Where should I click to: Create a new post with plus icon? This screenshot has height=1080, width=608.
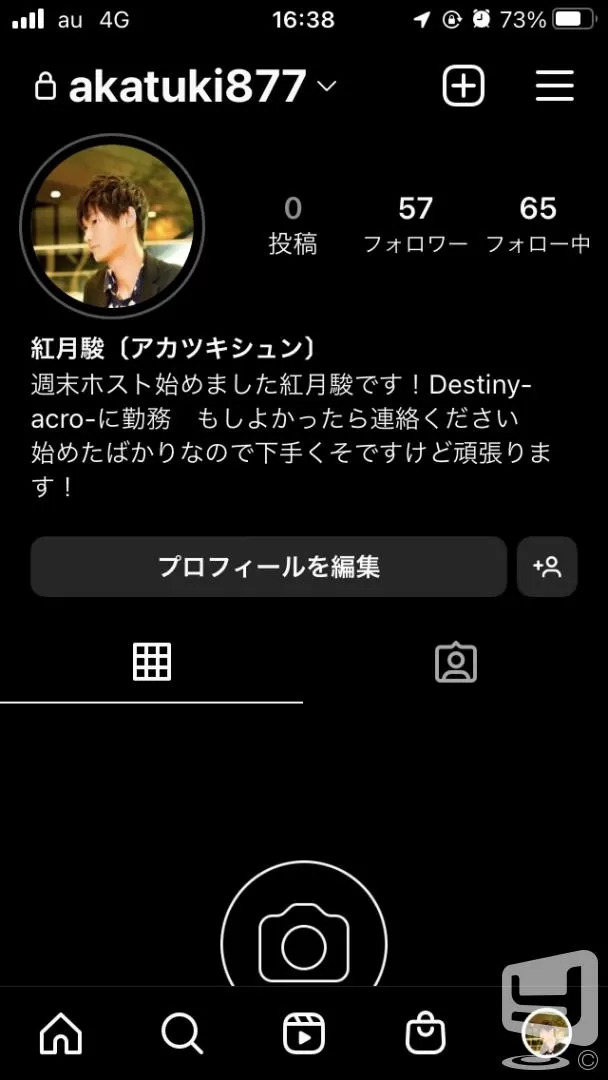[463, 86]
